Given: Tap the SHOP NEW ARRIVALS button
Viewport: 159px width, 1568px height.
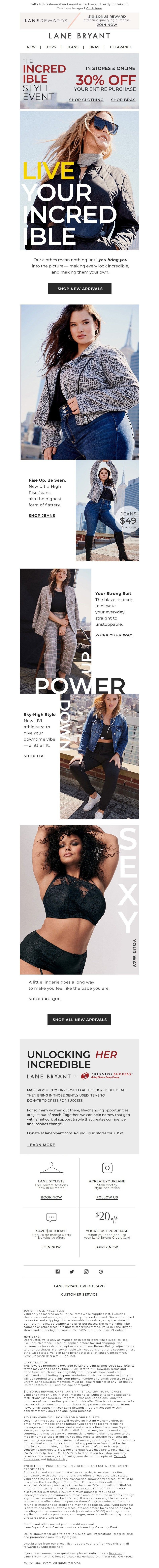Looking at the screenshot, I should 79,289.
